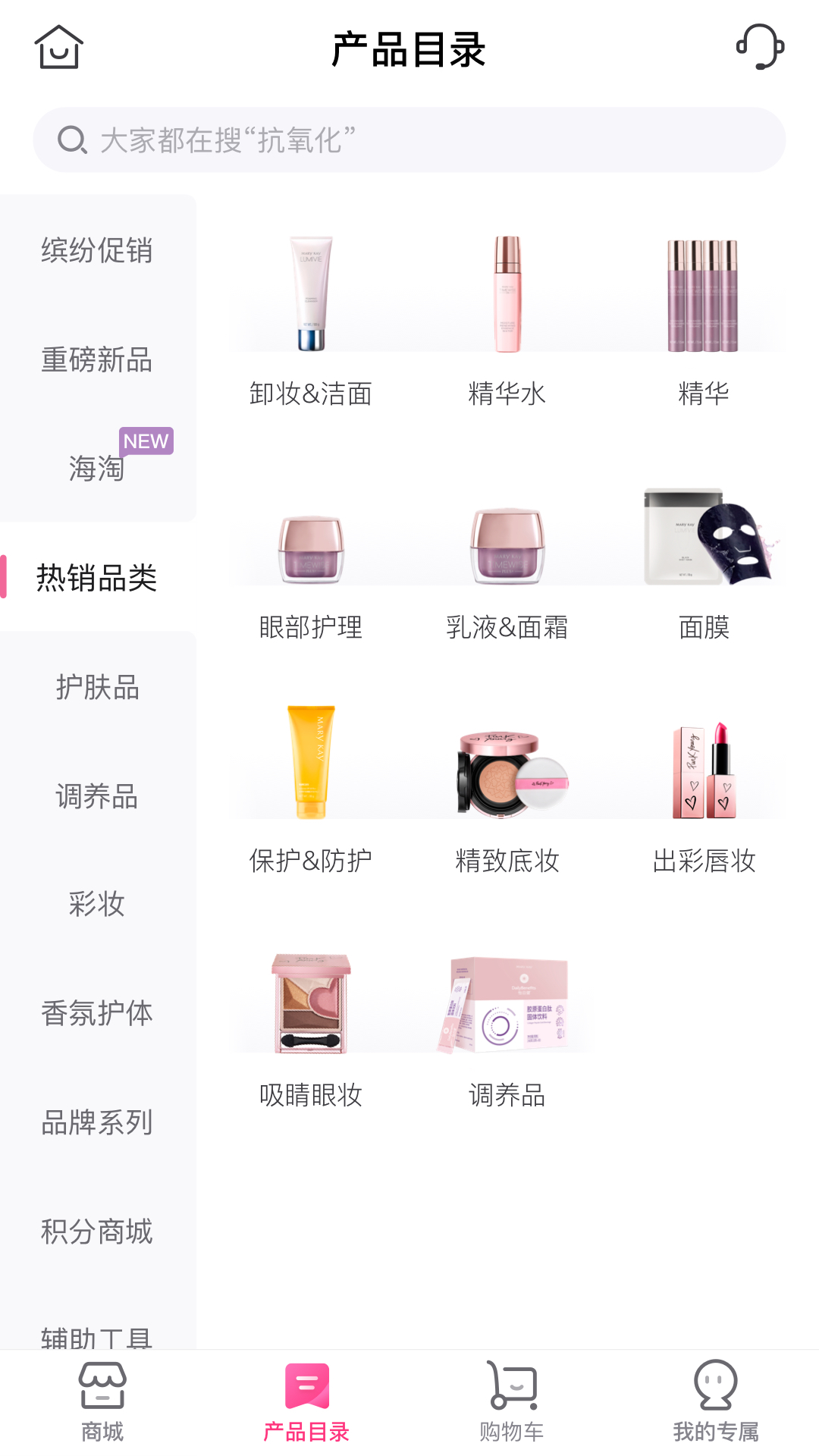Open the 品牌系列 category

(97, 1122)
